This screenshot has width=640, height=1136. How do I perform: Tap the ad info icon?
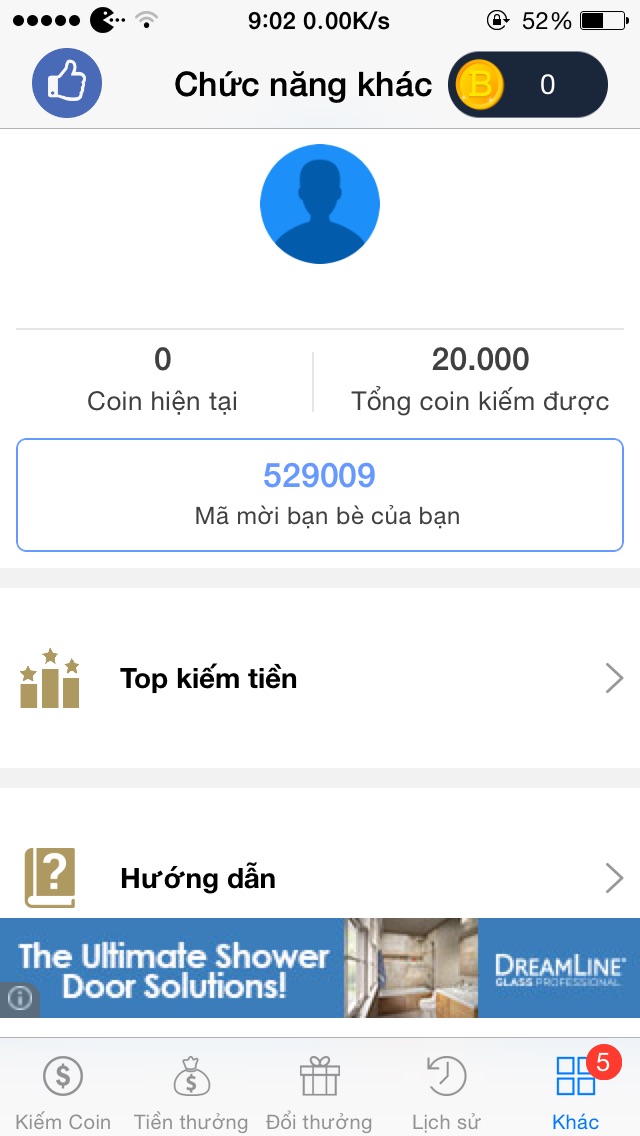(x=20, y=998)
